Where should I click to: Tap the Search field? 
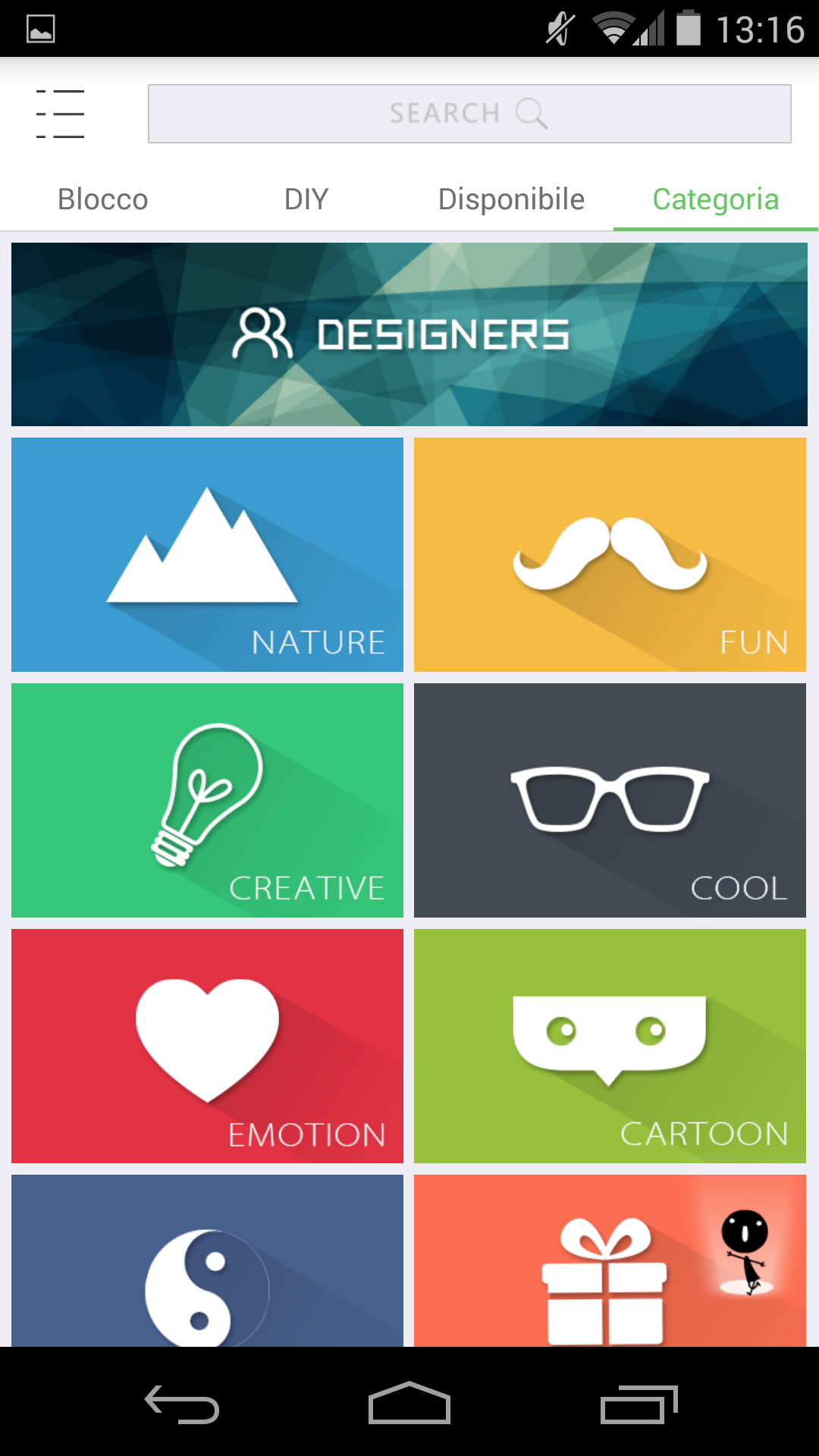[x=469, y=114]
